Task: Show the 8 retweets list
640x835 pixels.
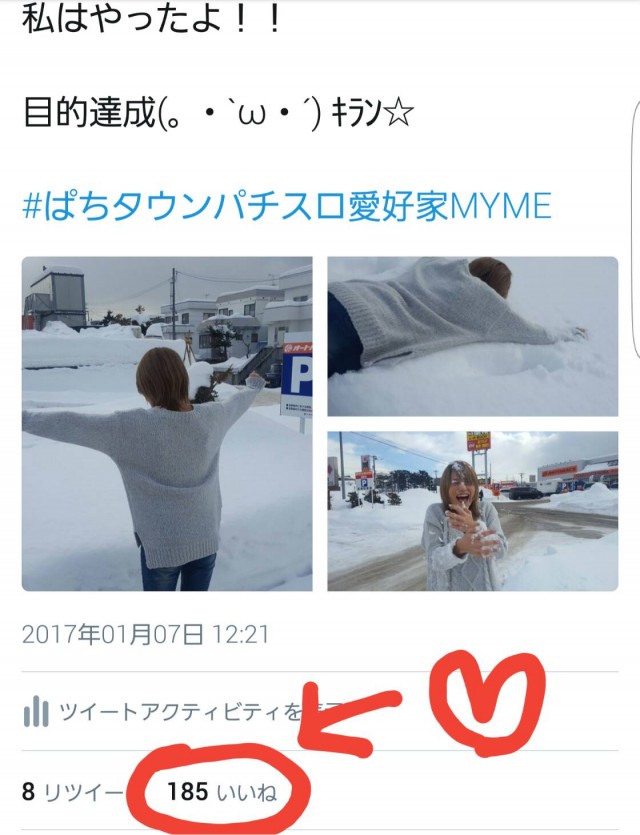Action: (73, 793)
